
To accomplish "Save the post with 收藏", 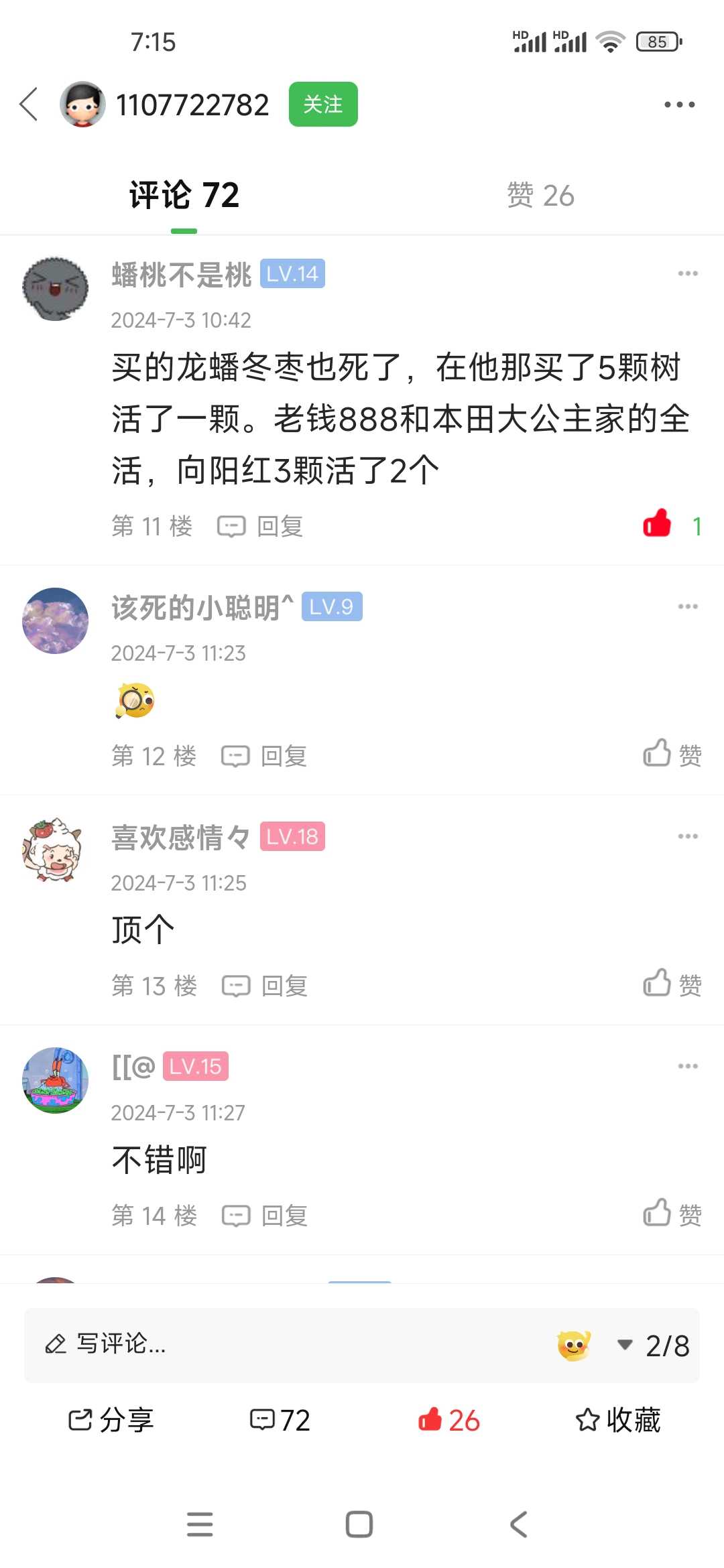I will [x=618, y=1420].
